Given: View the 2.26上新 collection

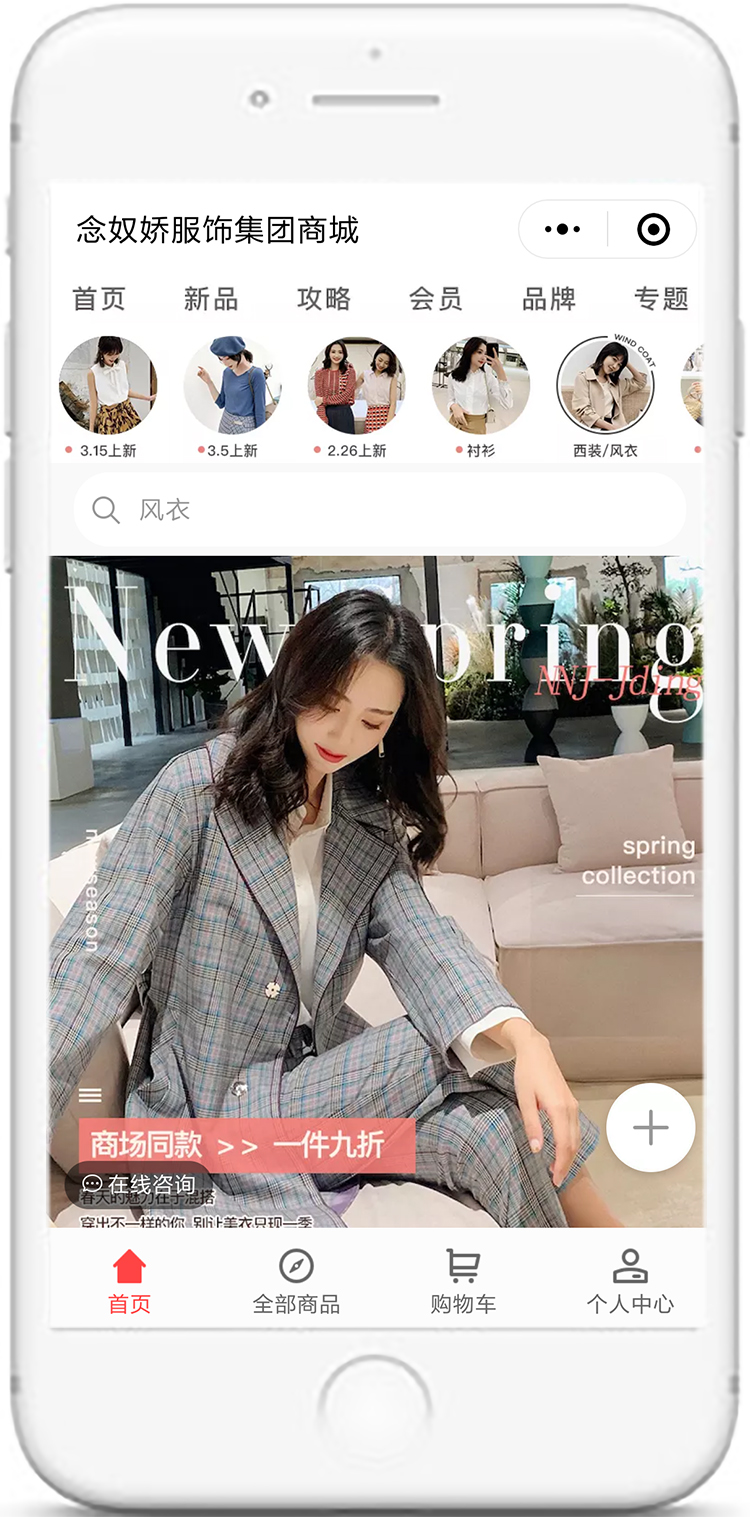Looking at the screenshot, I should pos(356,386).
